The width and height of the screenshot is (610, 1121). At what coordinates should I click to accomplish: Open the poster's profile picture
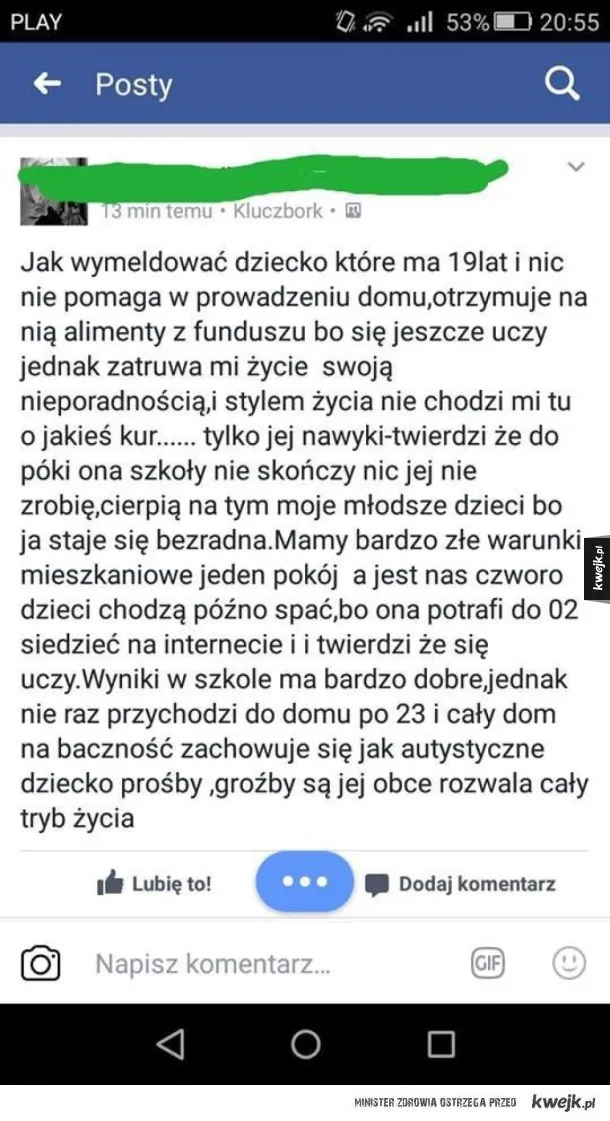coord(53,192)
